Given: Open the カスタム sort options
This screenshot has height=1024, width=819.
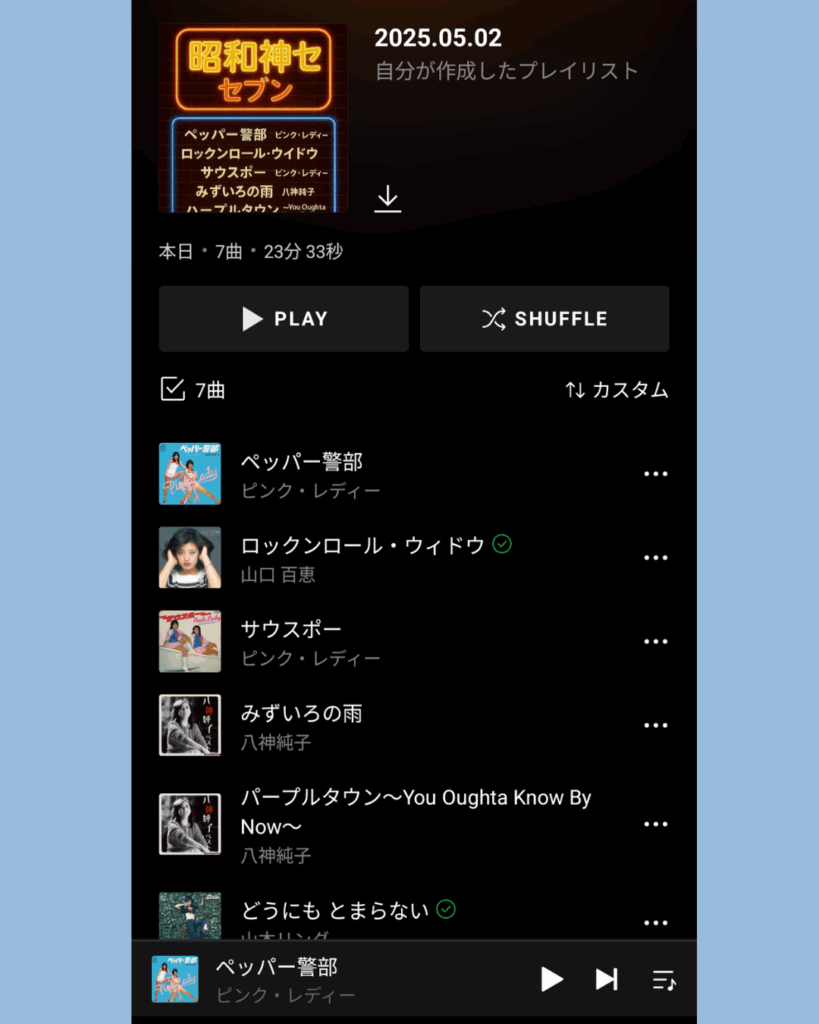Looking at the screenshot, I should [617, 390].
